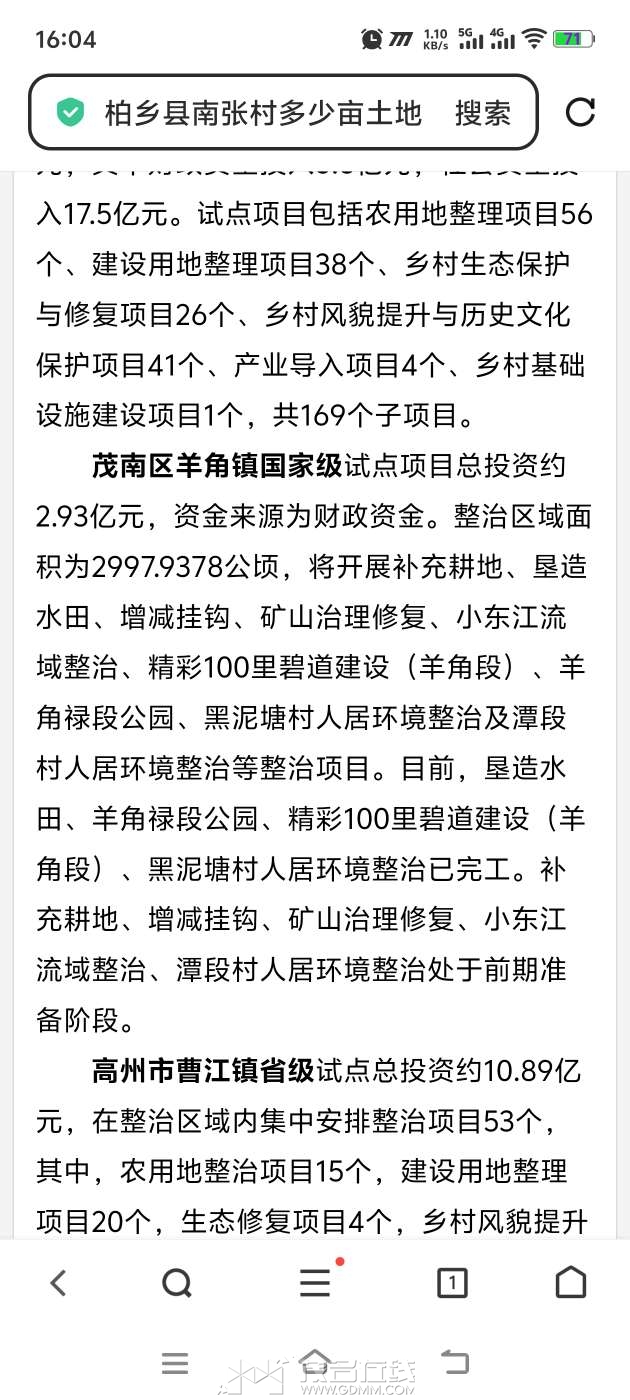Tap the 搜索 search button
630x1400 pixels.
[482, 113]
